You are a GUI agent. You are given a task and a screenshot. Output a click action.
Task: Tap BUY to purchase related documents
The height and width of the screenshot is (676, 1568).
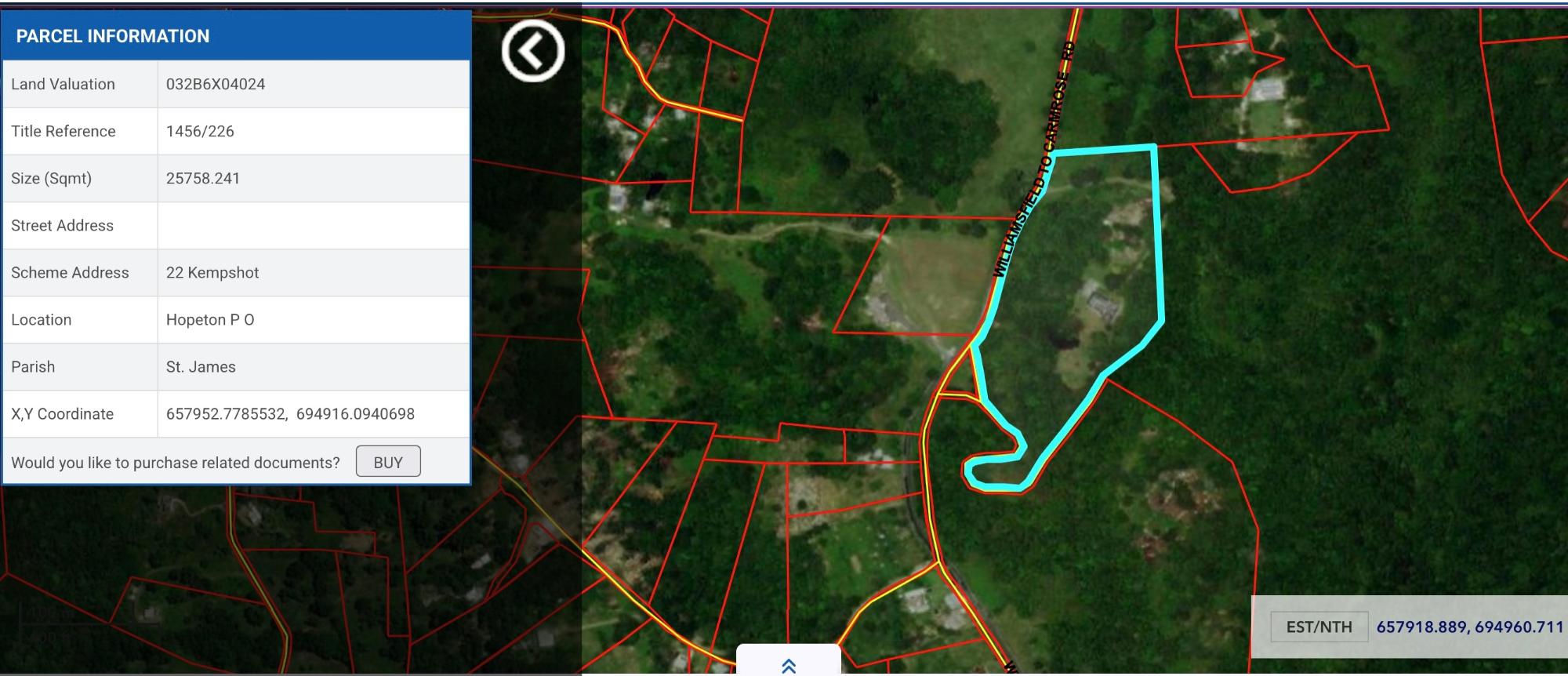point(388,462)
